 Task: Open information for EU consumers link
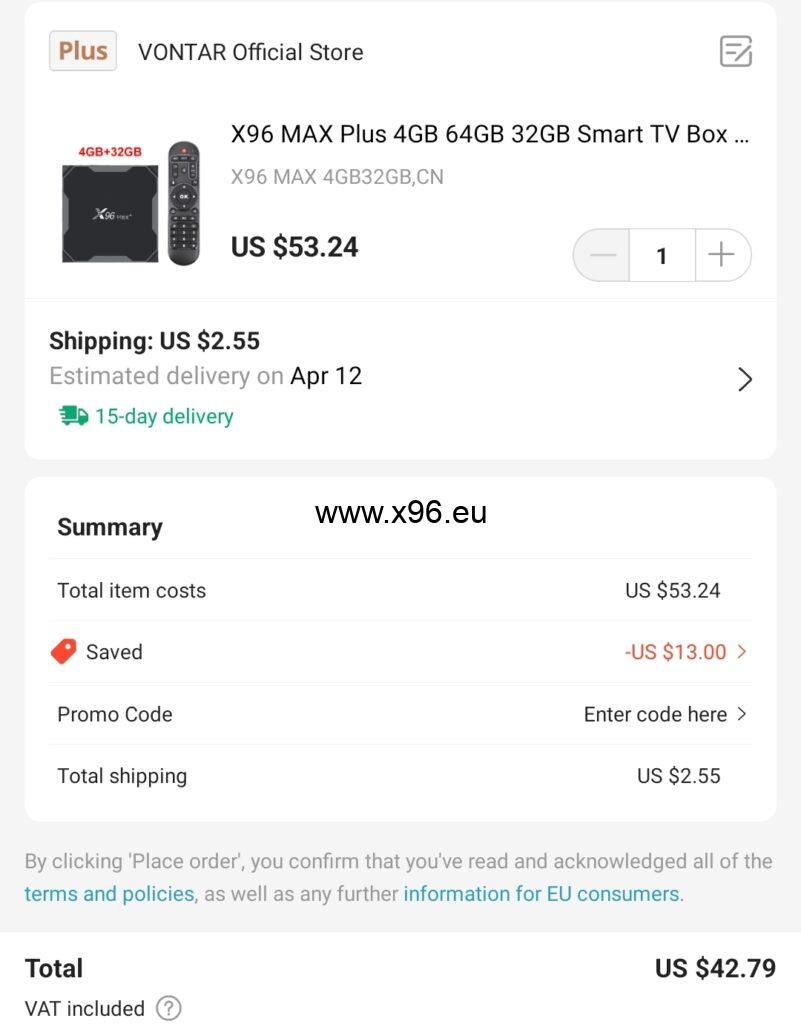pyautogui.click(x=541, y=894)
